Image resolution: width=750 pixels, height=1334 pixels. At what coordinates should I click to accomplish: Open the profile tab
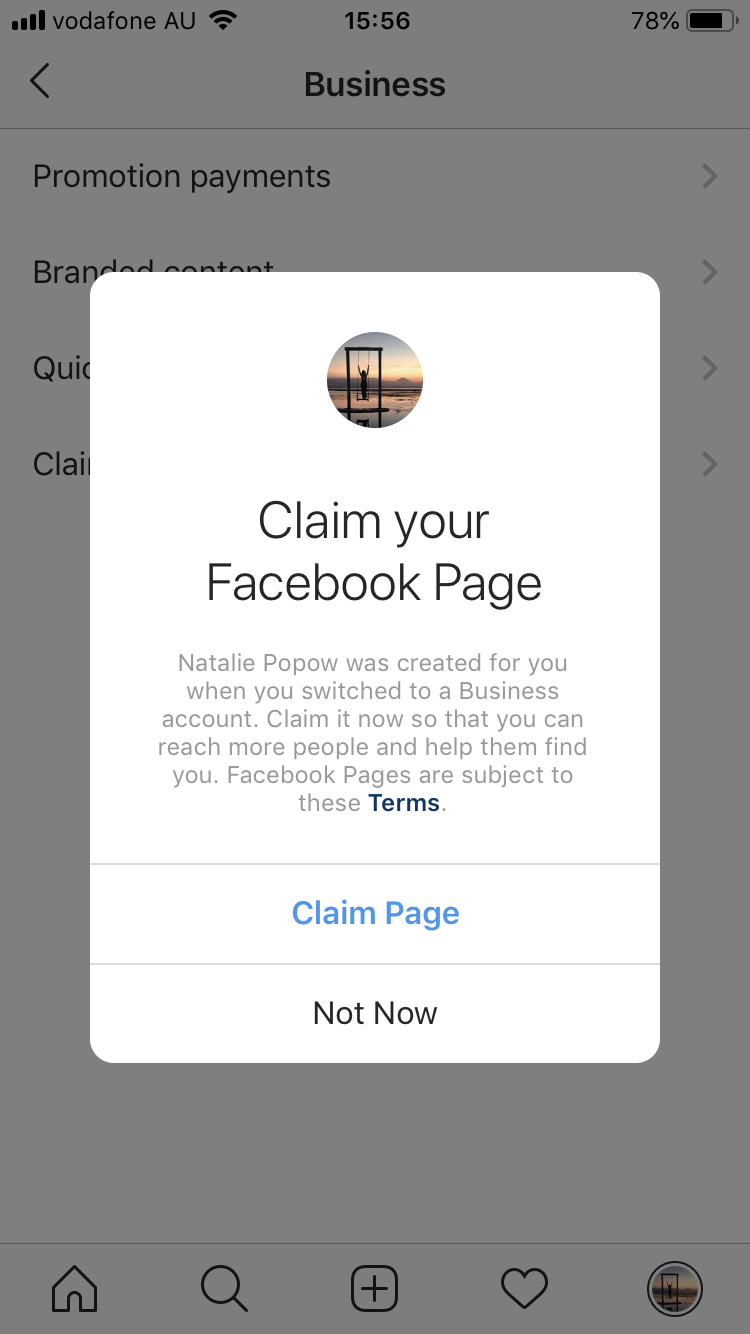(x=674, y=1288)
